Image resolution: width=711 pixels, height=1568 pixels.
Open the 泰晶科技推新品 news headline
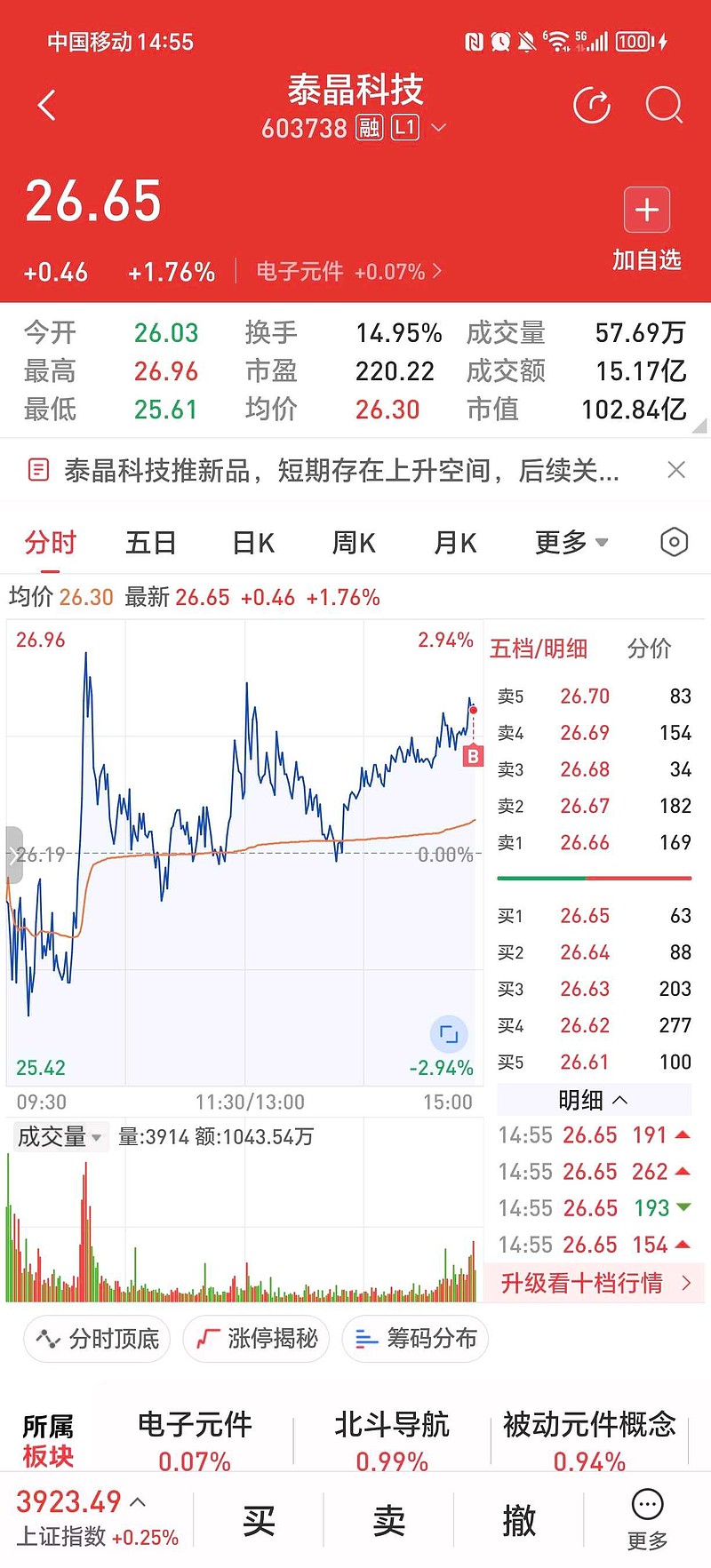pos(341,470)
